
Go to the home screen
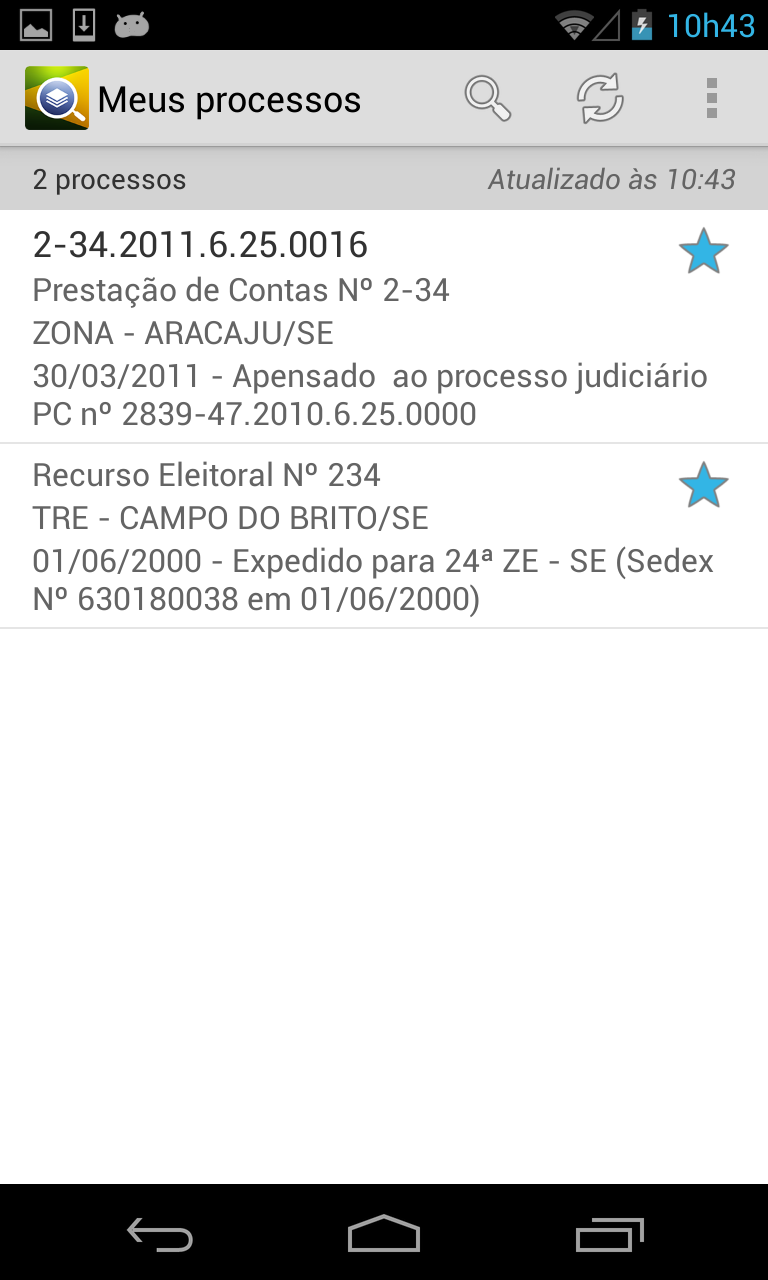coord(384,1234)
